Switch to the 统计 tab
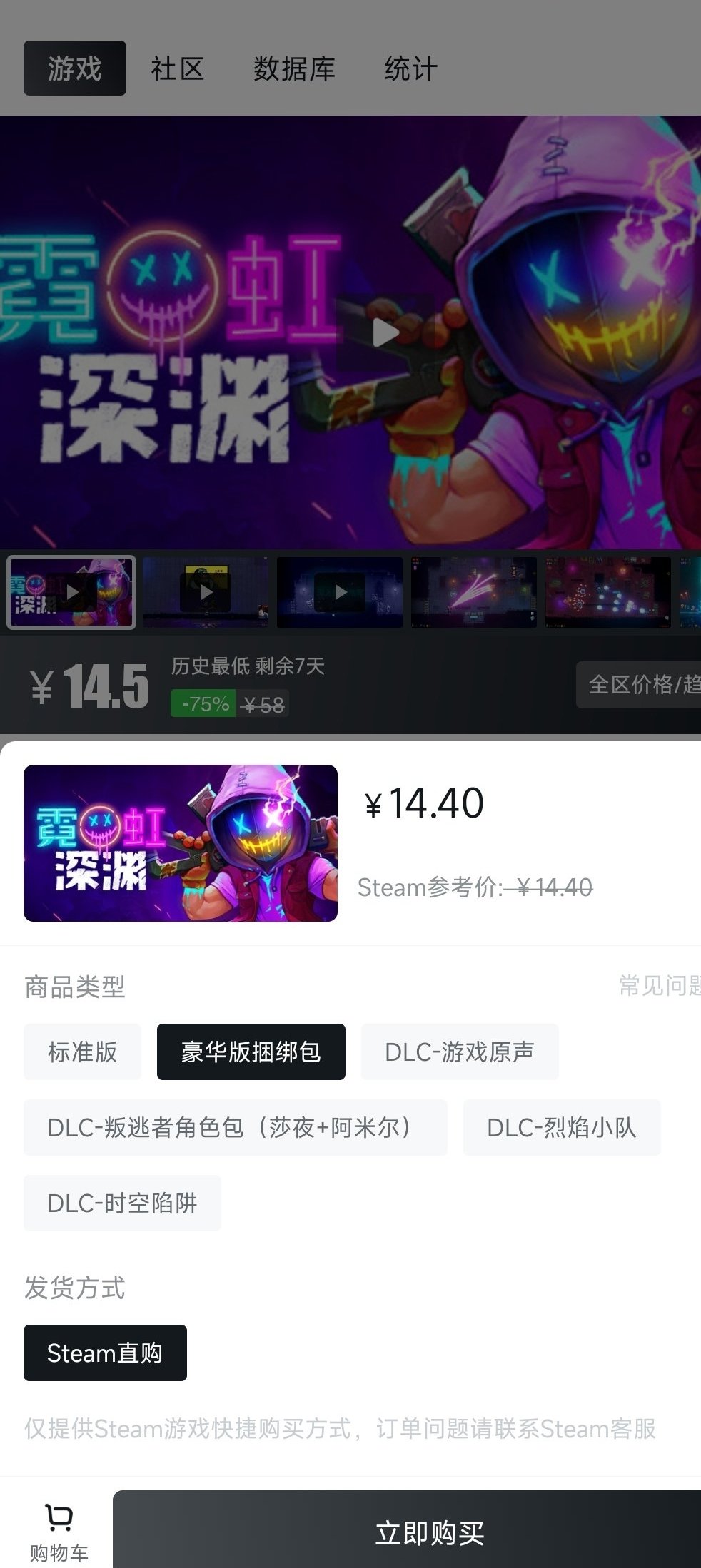Image resolution: width=701 pixels, height=1568 pixels. [x=410, y=69]
